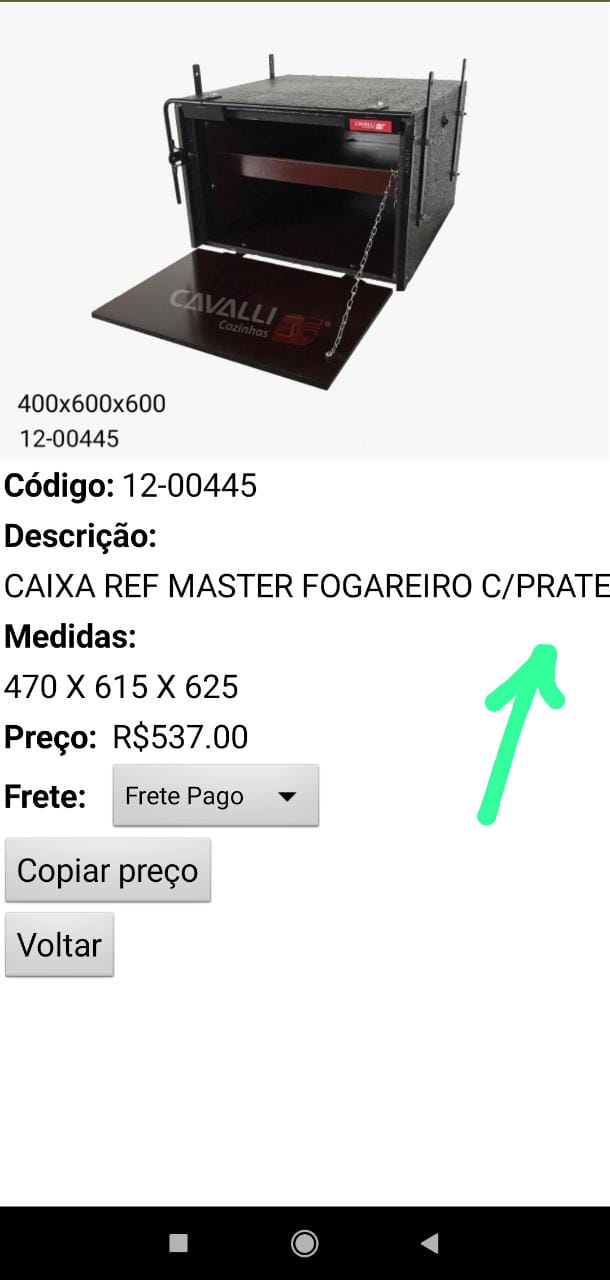610x1280 pixels.
Task: Go back with the Voltar button
Action: (59, 945)
